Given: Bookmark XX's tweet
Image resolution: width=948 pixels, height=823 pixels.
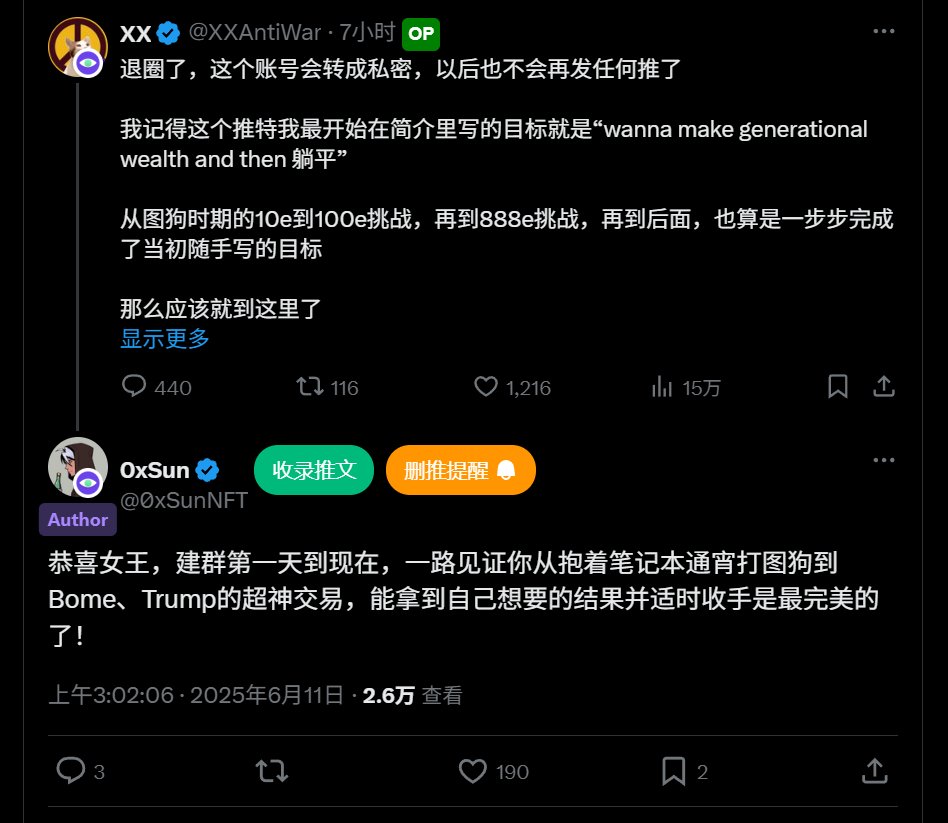Looking at the screenshot, I should click(838, 386).
